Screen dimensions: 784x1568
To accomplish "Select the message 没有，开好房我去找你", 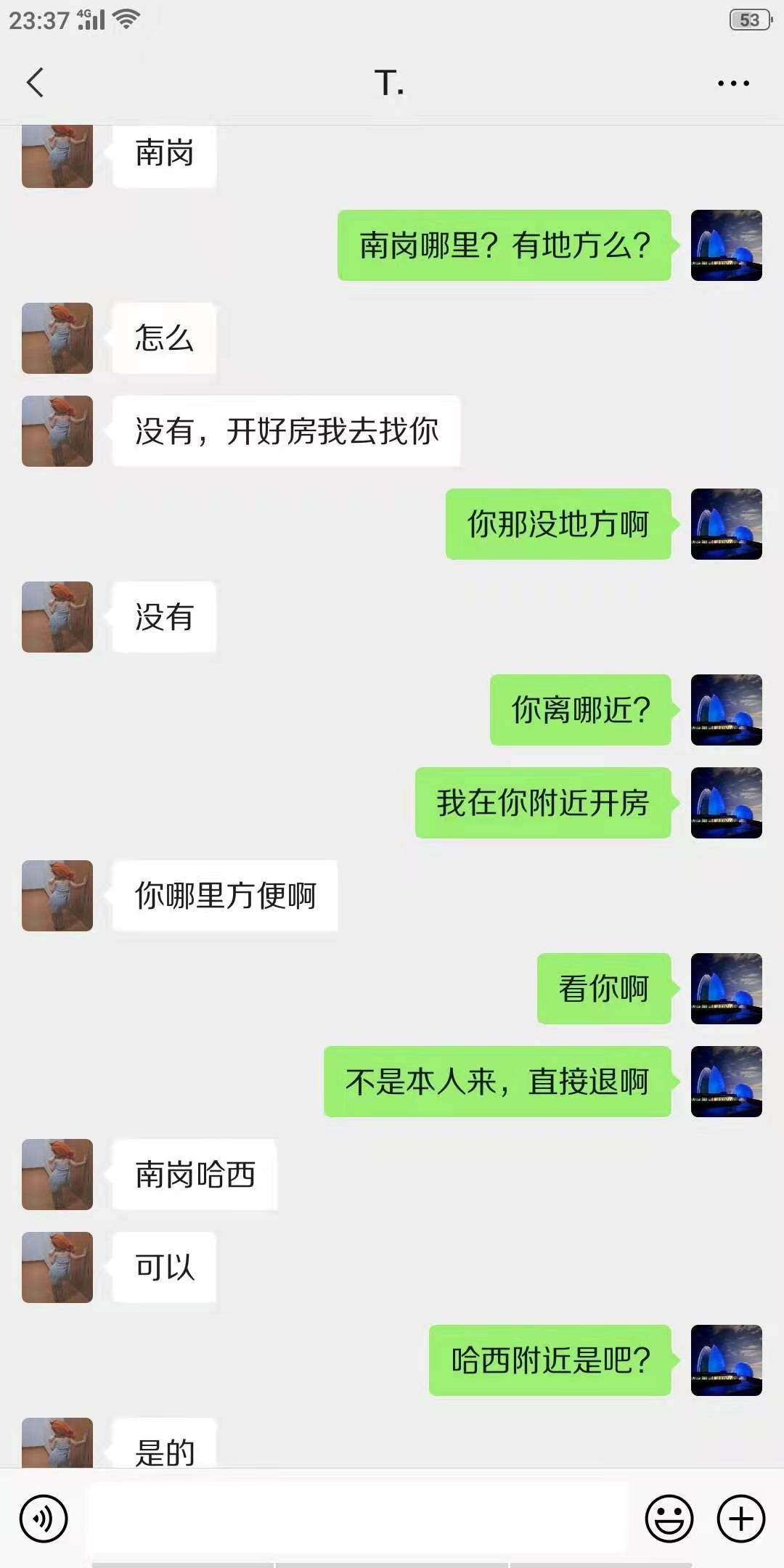I will [x=286, y=429].
